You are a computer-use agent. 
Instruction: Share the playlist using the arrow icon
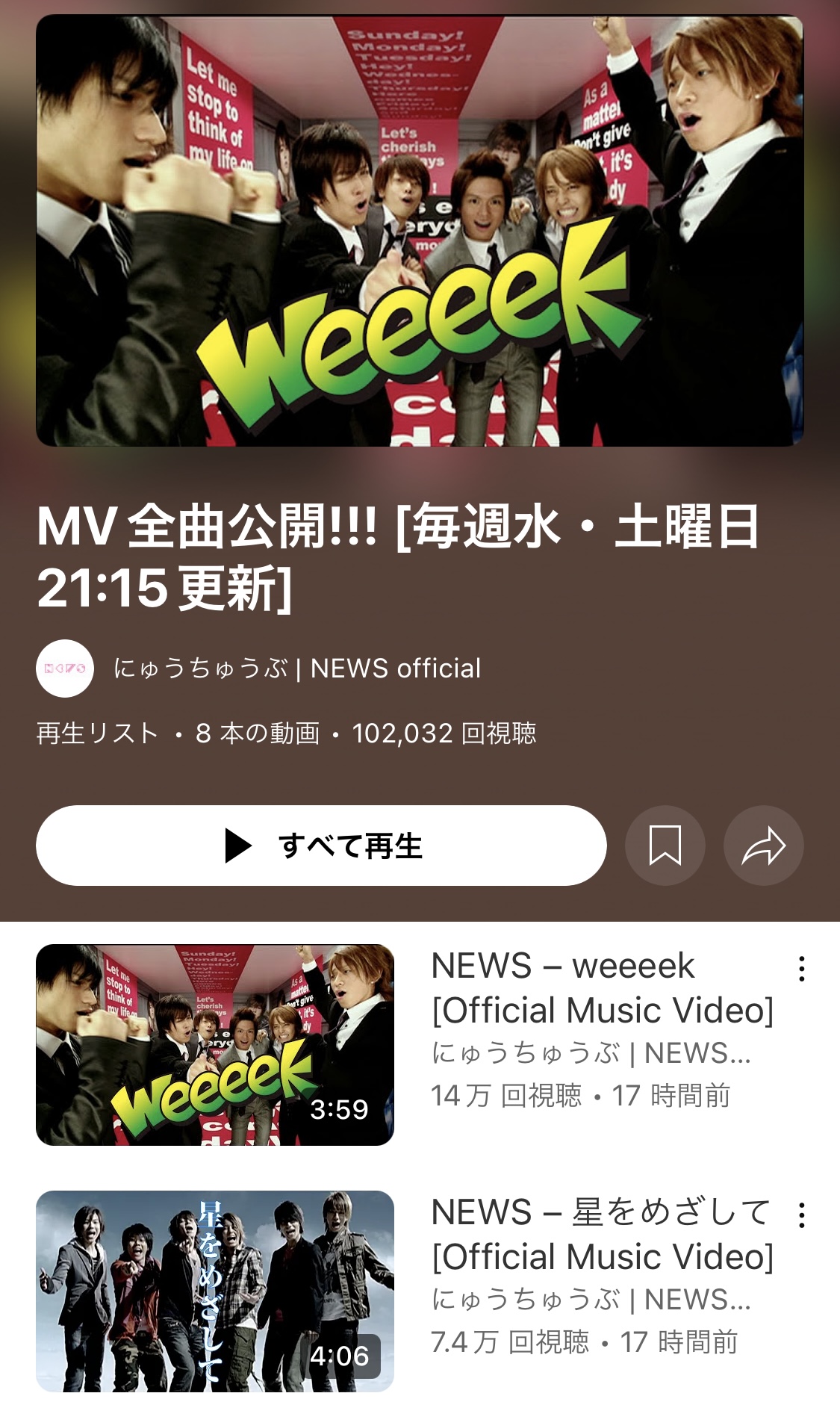pyautogui.click(x=763, y=846)
